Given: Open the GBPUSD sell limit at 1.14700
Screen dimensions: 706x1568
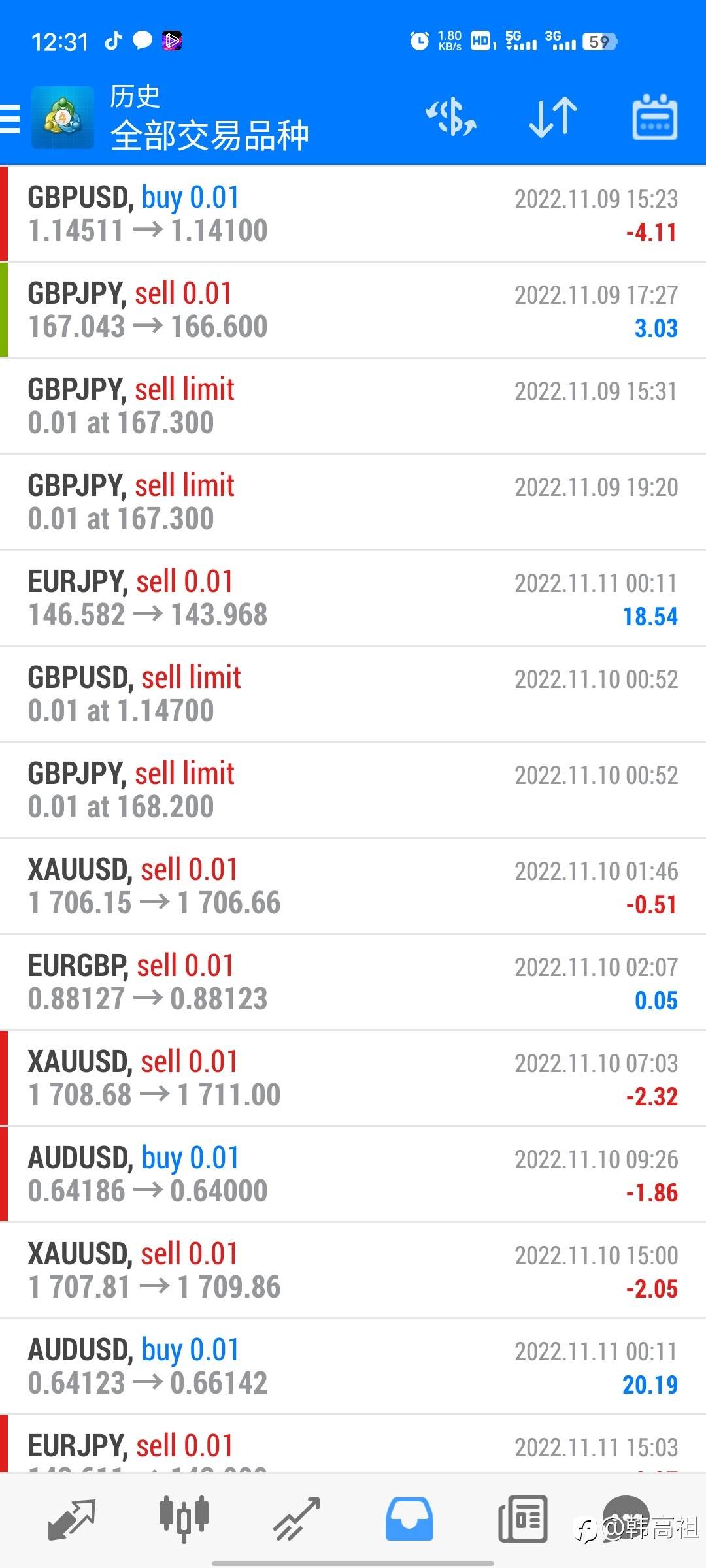Looking at the screenshot, I should (353, 694).
